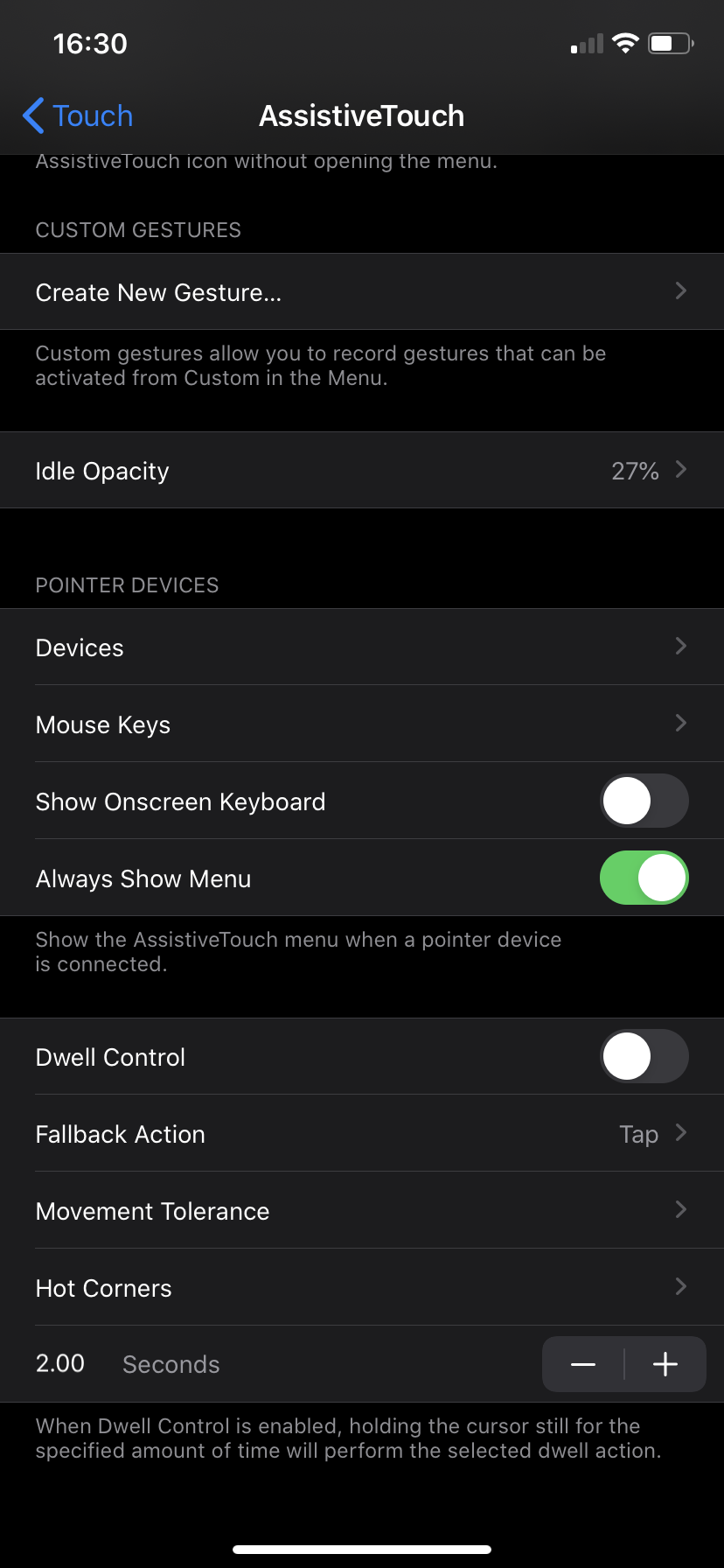Increase dwell seconds with plus

pos(665,1364)
